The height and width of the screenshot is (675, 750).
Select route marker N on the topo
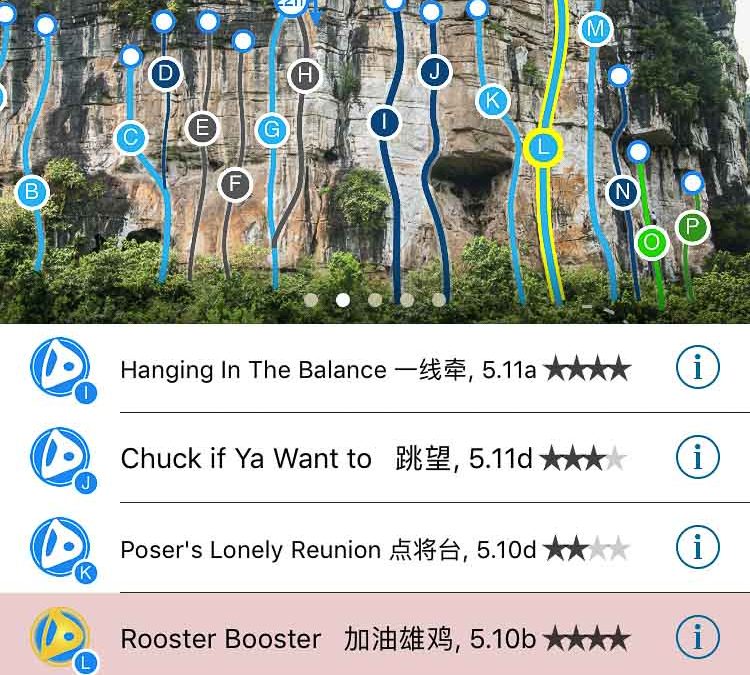[623, 192]
